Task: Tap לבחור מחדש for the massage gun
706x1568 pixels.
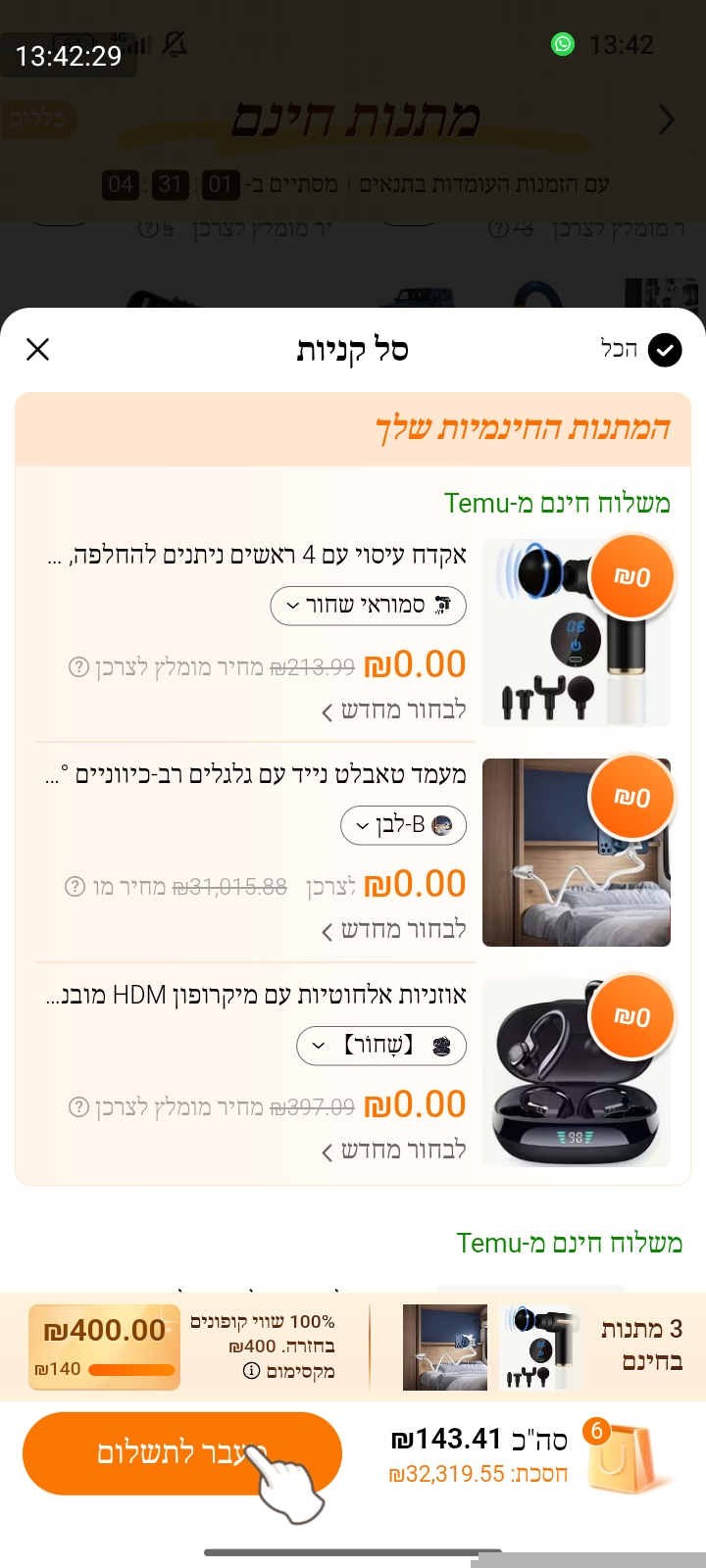Action: pos(394,710)
